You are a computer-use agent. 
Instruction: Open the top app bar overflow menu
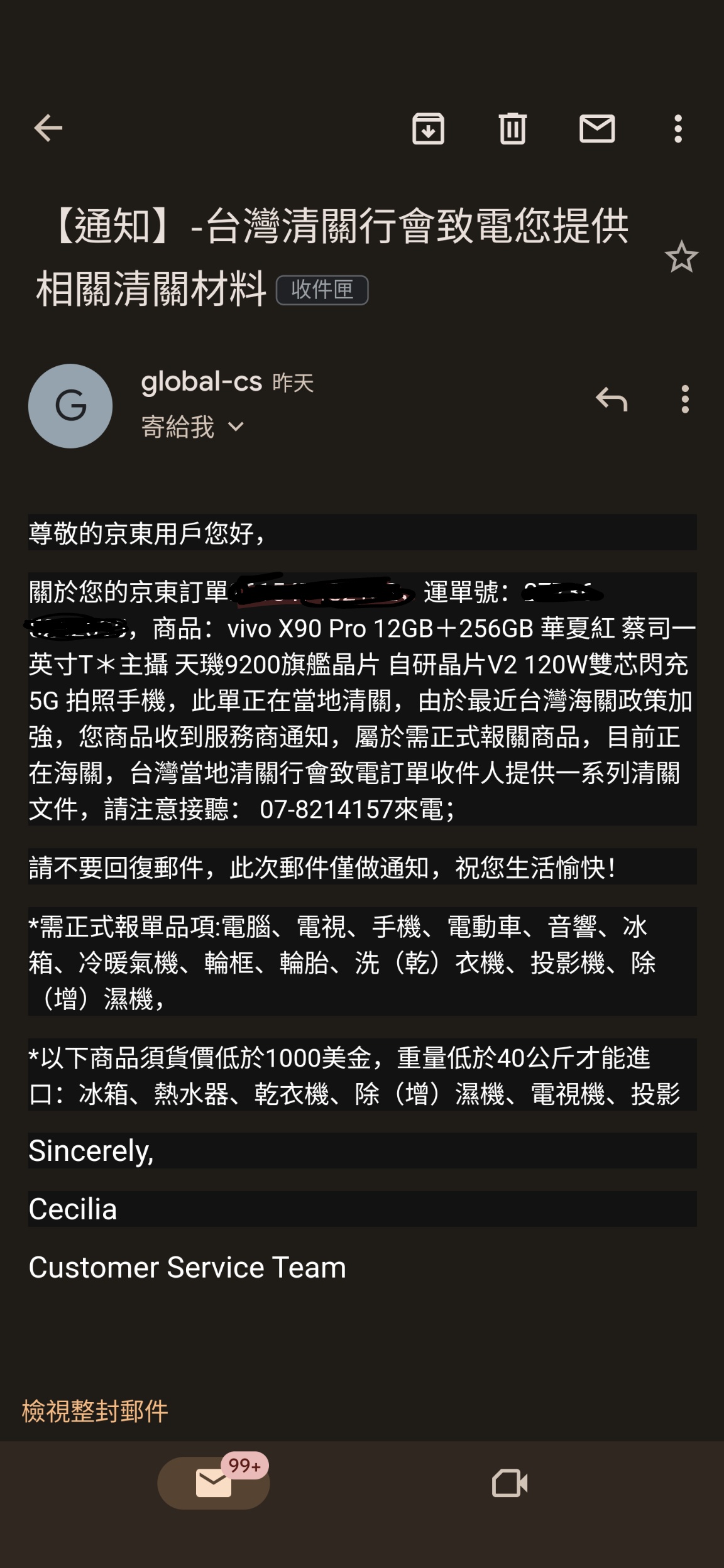(677, 129)
